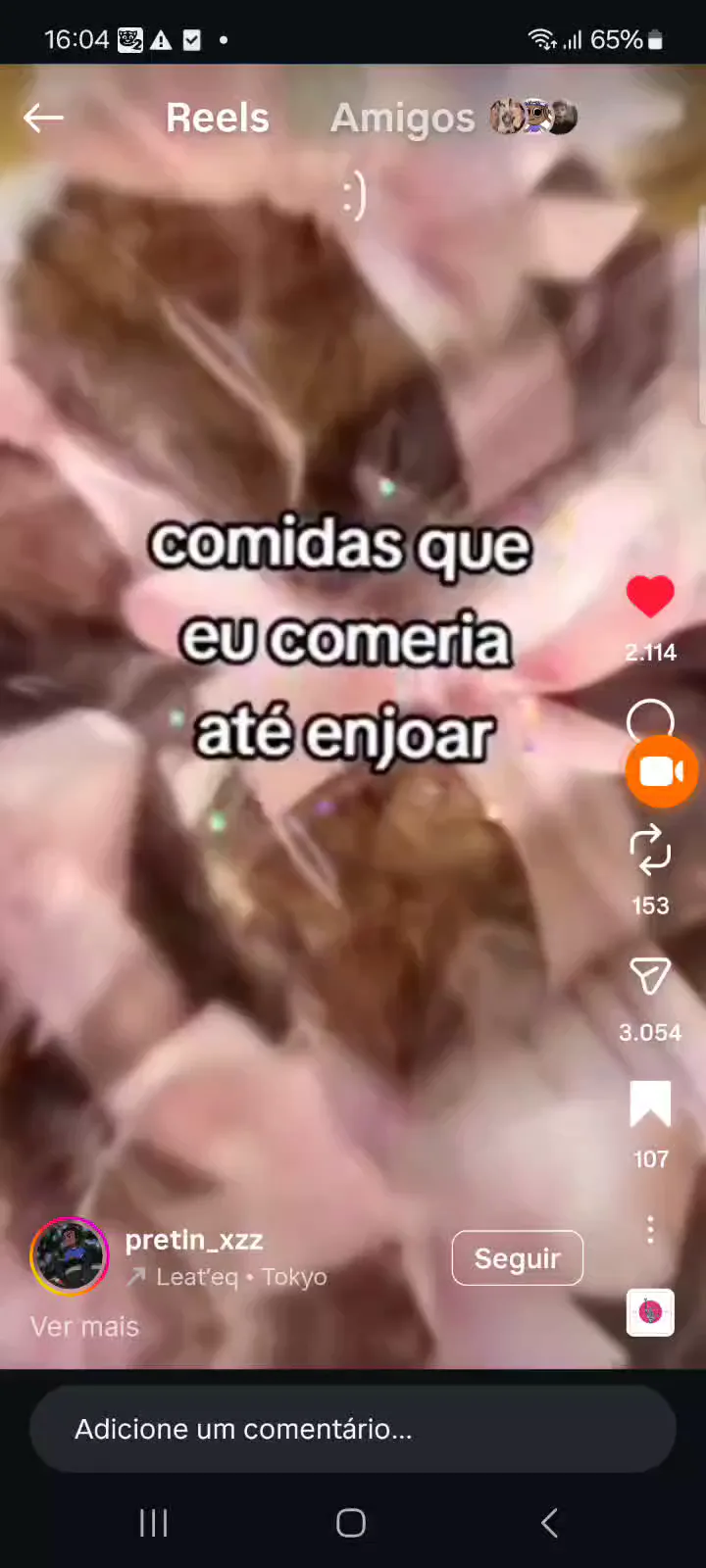This screenshot has height=1568, width=706.
Task: Follow pretin_xzz with the Seguir button
Action: click(x=517, y=1258)
